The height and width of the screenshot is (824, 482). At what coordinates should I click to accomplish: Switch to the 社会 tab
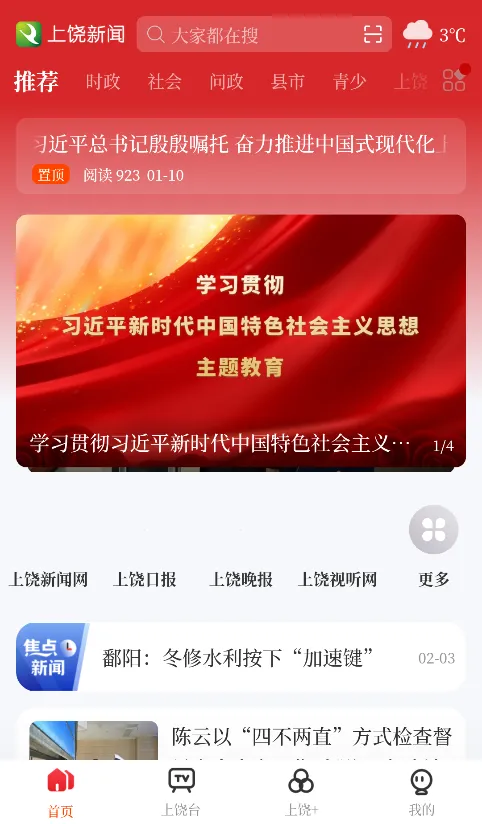click(x=165, y=81)
